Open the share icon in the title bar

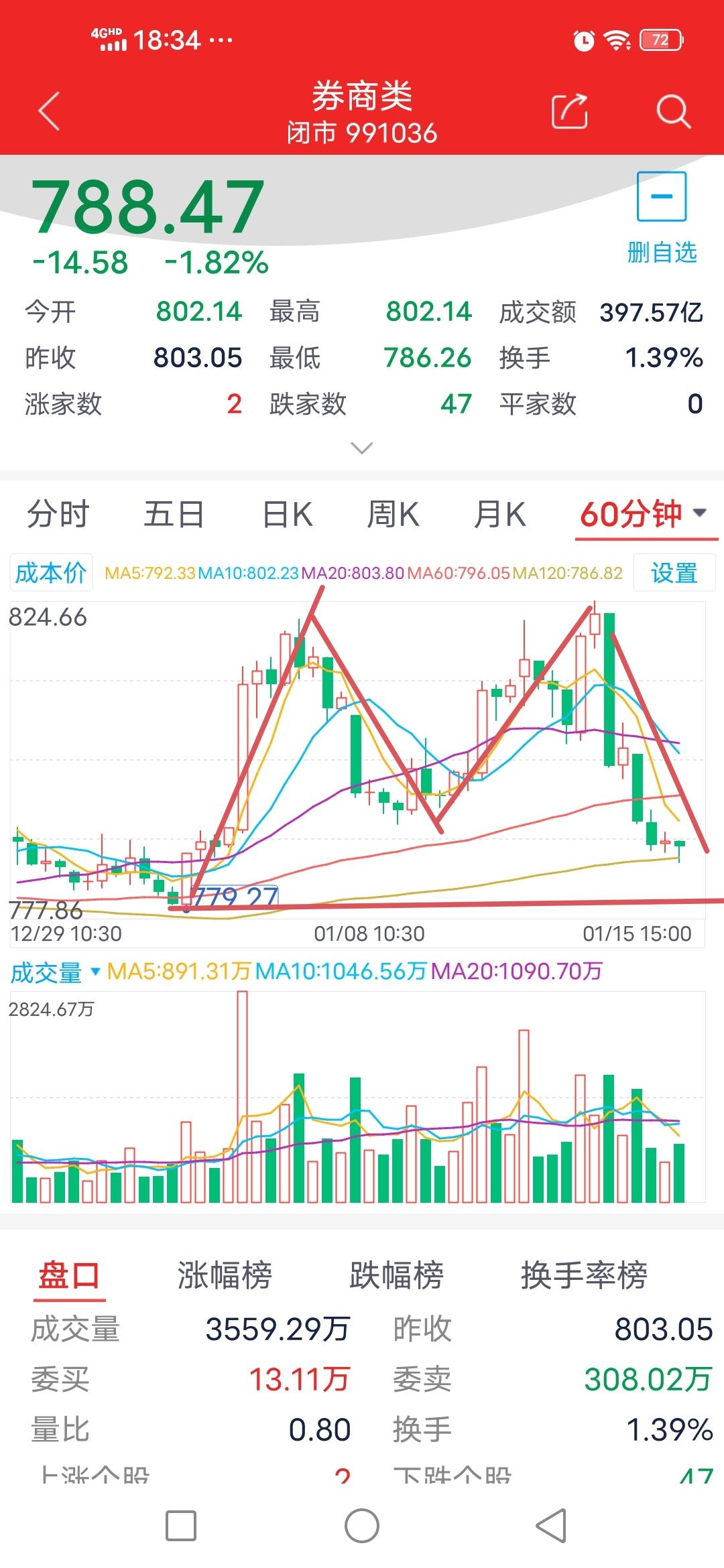[568, 111]
